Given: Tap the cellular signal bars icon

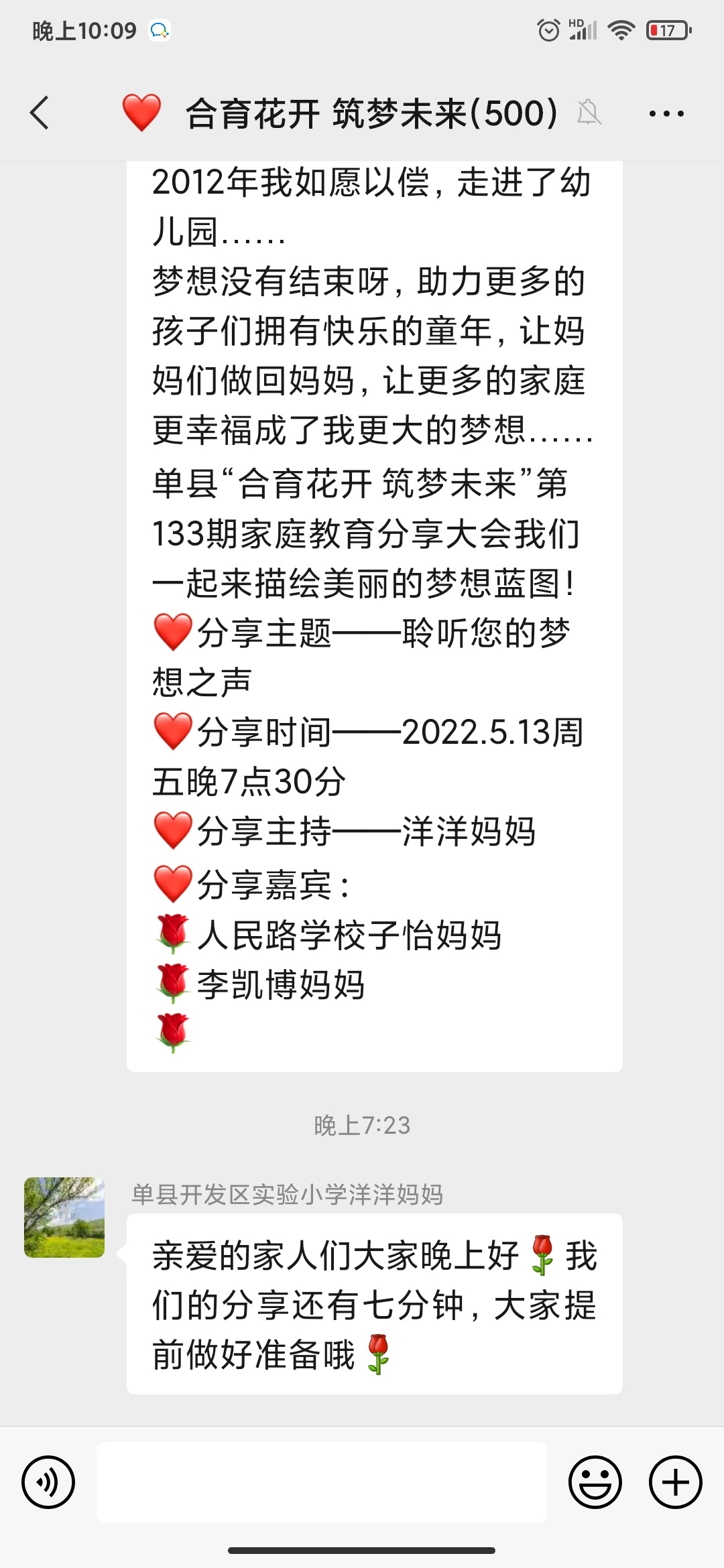Looking at the screenshot, I should coord(585,32).
